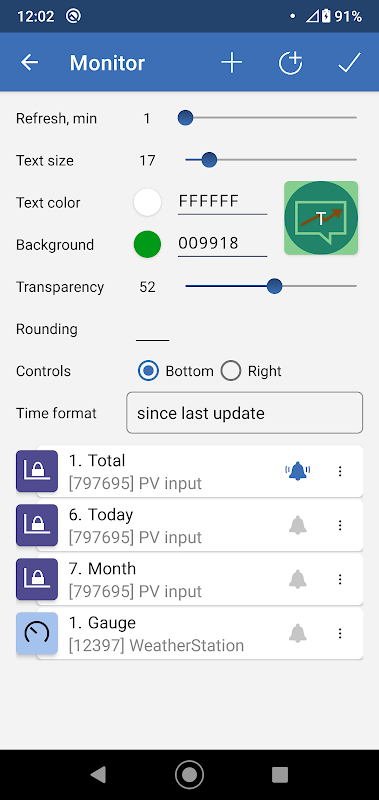Open the overflow menu for 7. Month

click(x=340, y=579)
